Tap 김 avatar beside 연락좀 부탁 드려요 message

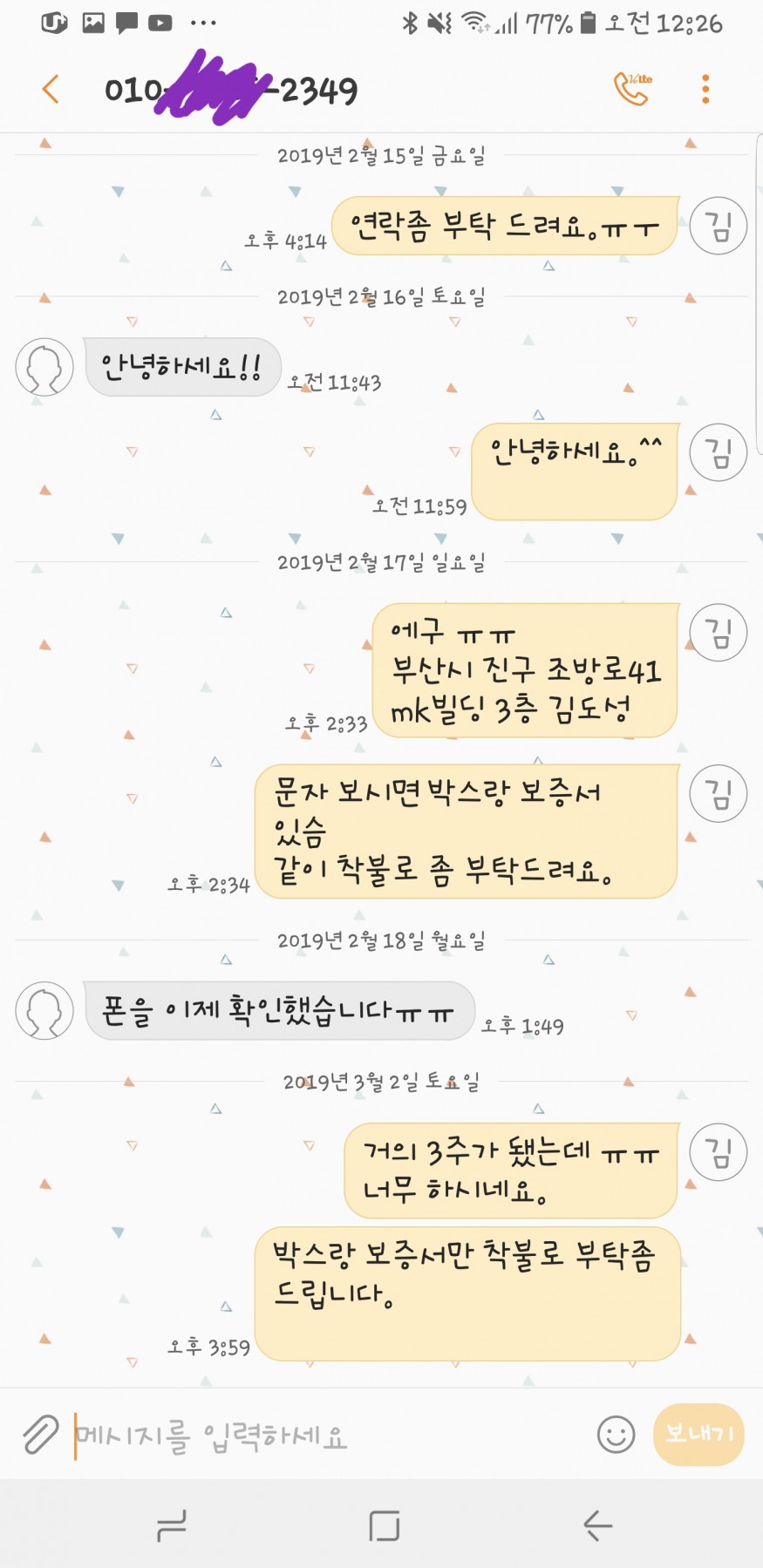(718, 226)
